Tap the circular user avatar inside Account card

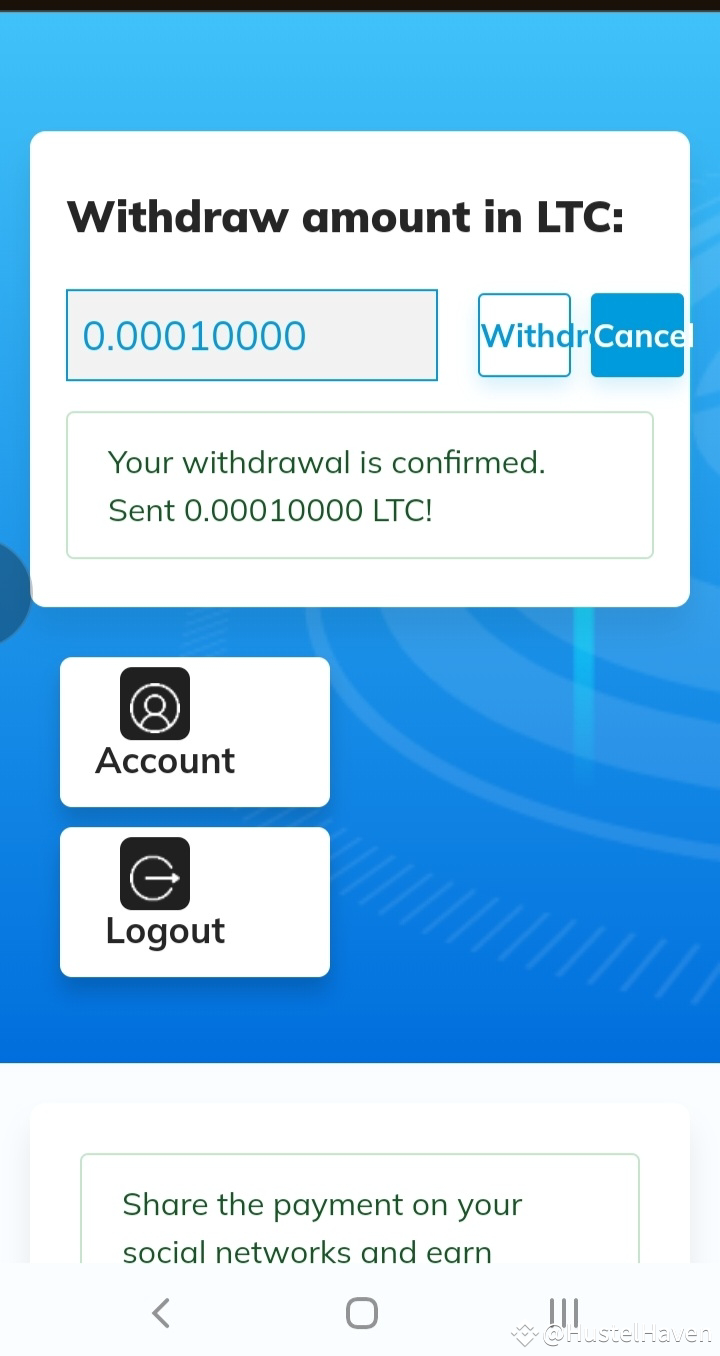coord(157,703)
